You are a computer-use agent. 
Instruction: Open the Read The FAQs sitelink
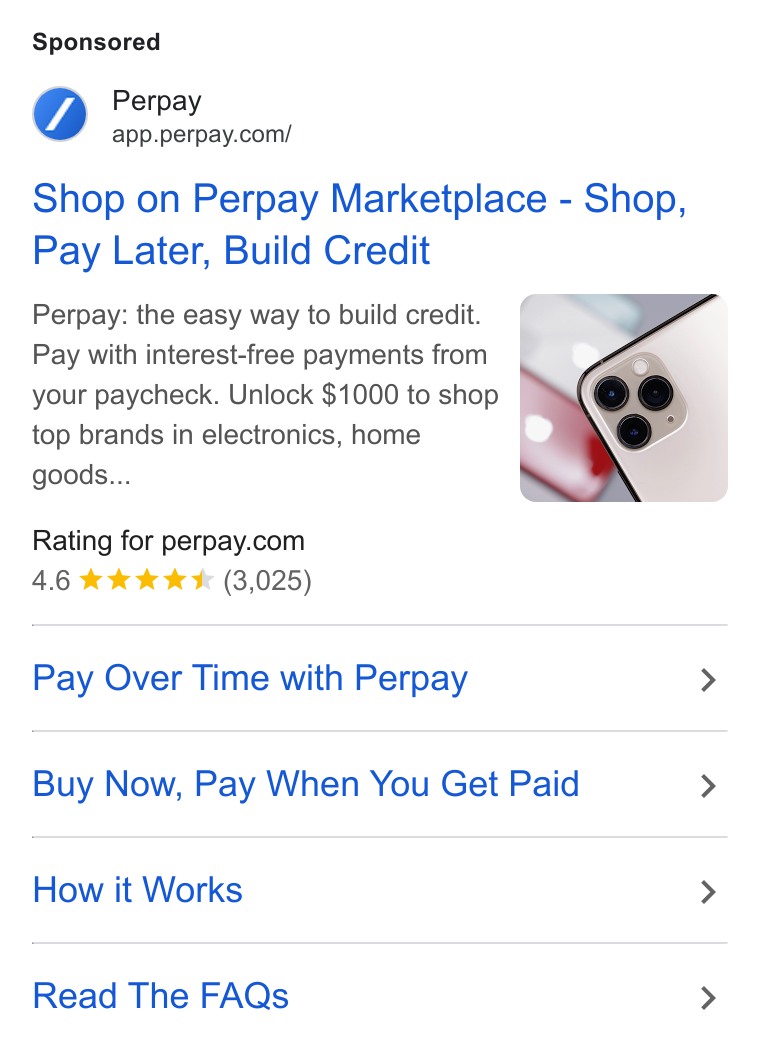click(380, 996)
